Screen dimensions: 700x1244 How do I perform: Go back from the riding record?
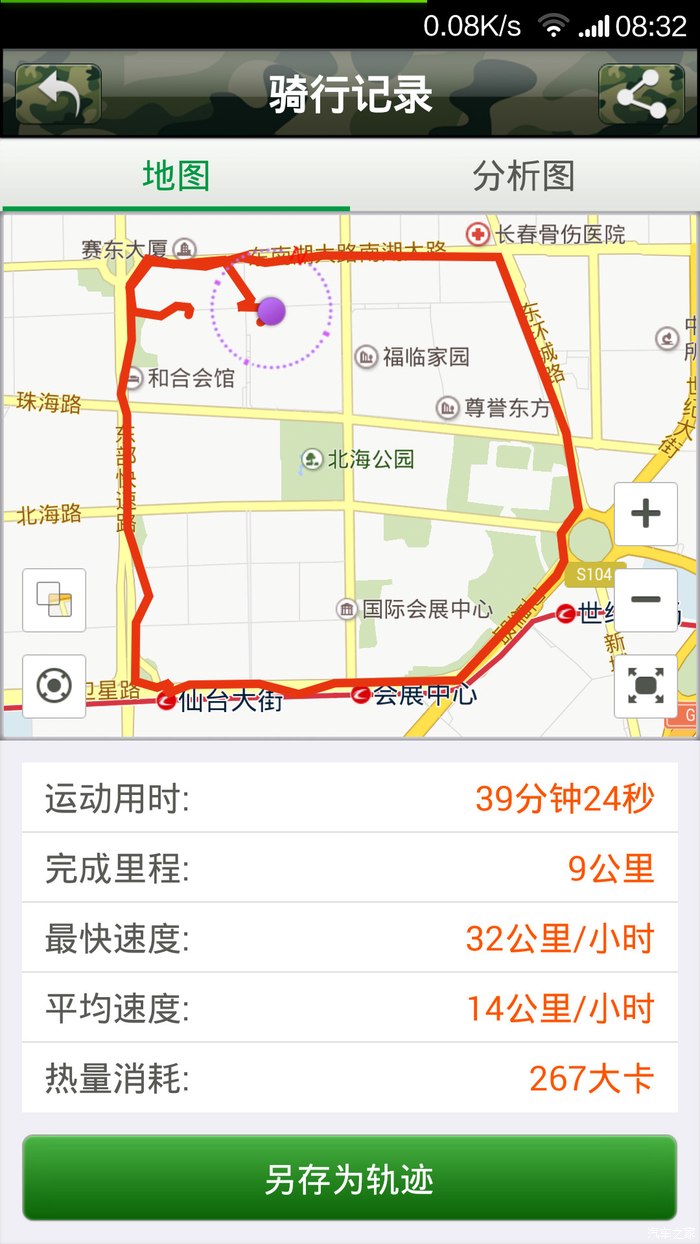(58, 94)
